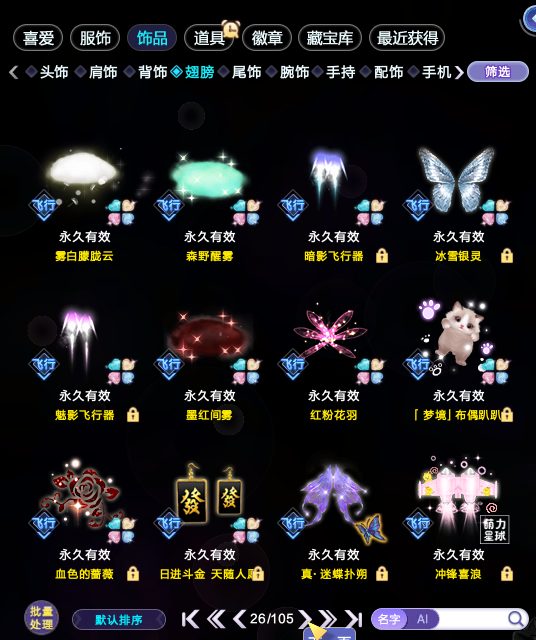
Task: Tap the 筛选 filter button
Action: point(498,72)
